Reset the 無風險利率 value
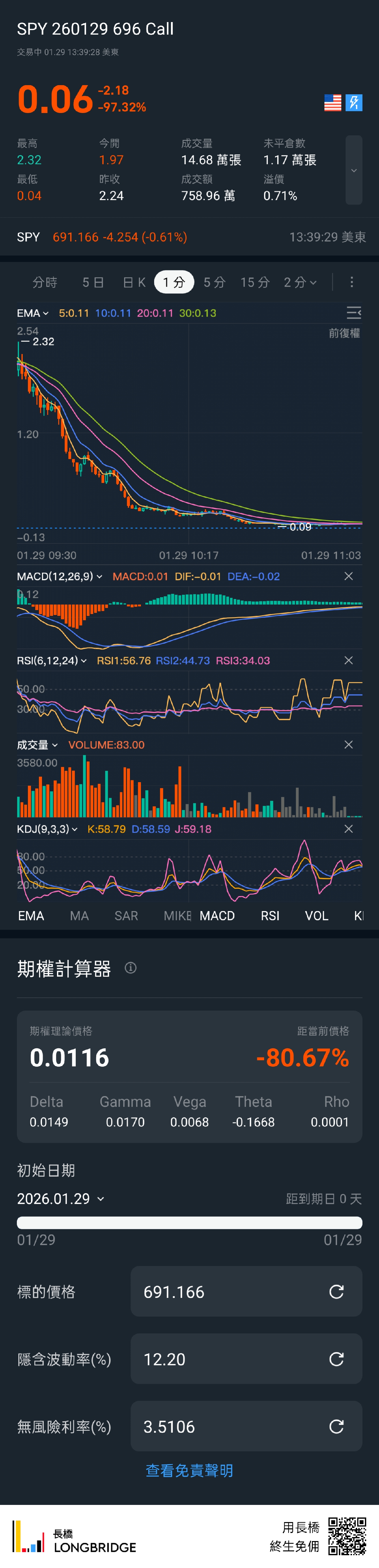The height and width of the screenshot is (1568, 379). (336, 1426)
